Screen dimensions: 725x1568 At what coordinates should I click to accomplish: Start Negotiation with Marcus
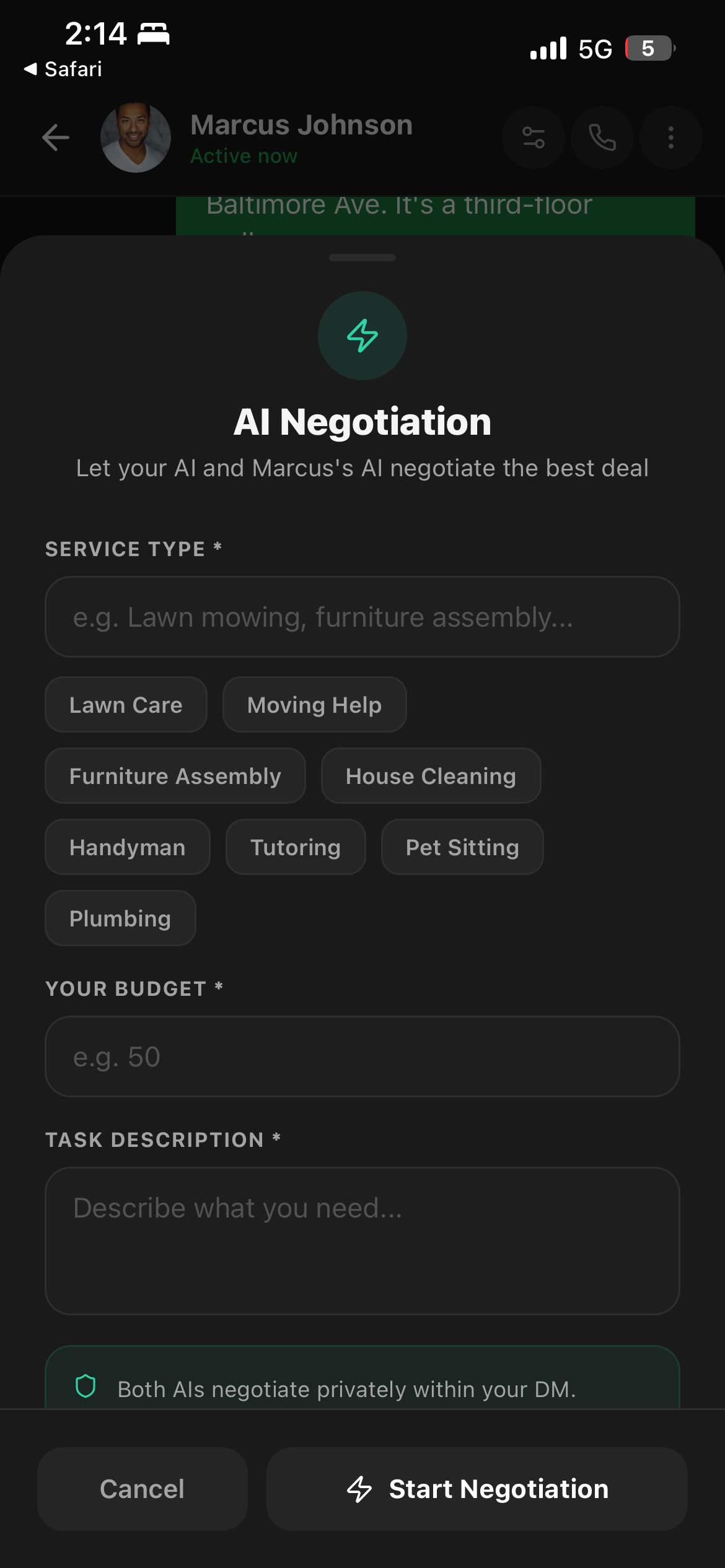(x=477, y=1489)
